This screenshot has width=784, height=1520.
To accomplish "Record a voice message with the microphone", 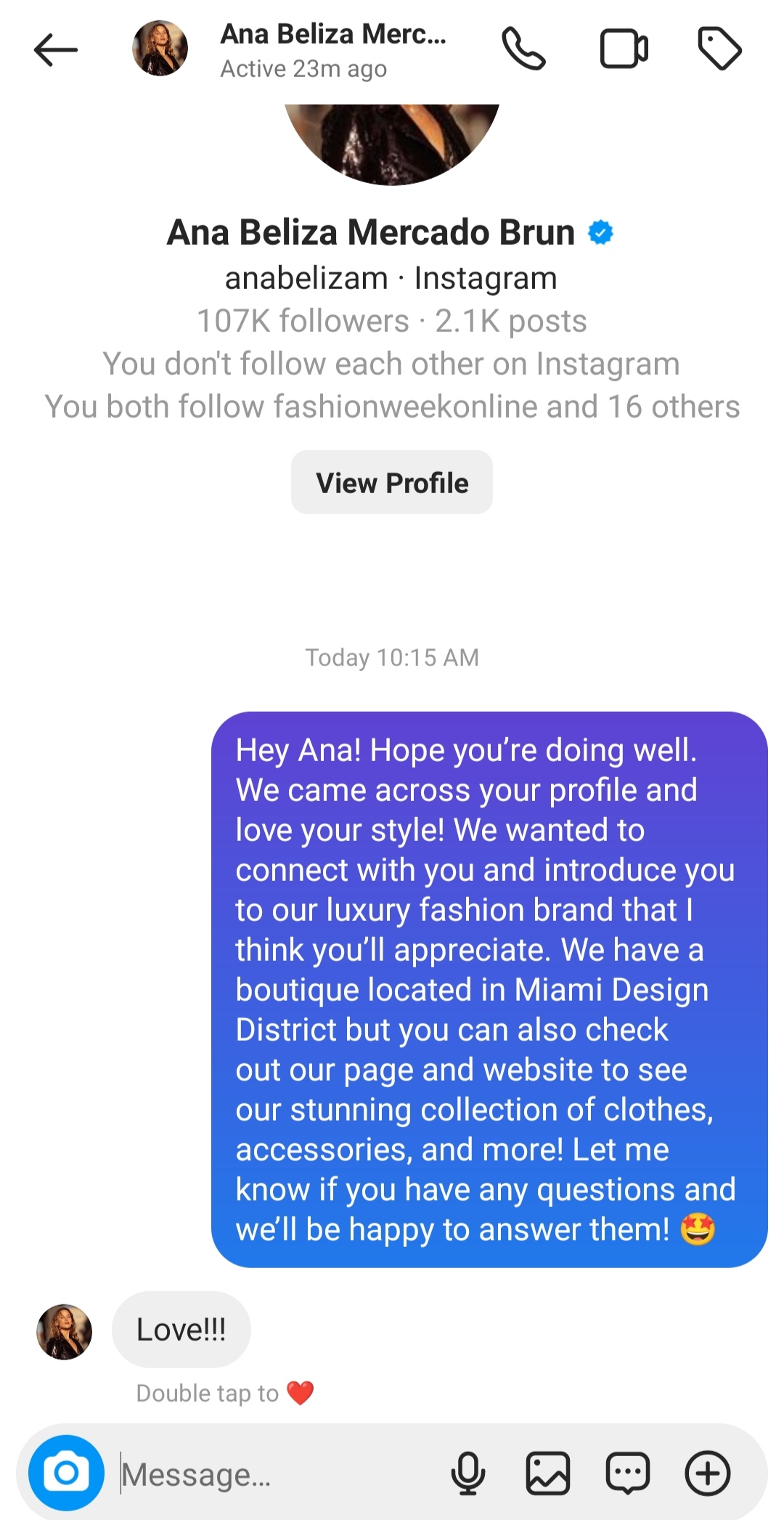I will point(468,1474).
